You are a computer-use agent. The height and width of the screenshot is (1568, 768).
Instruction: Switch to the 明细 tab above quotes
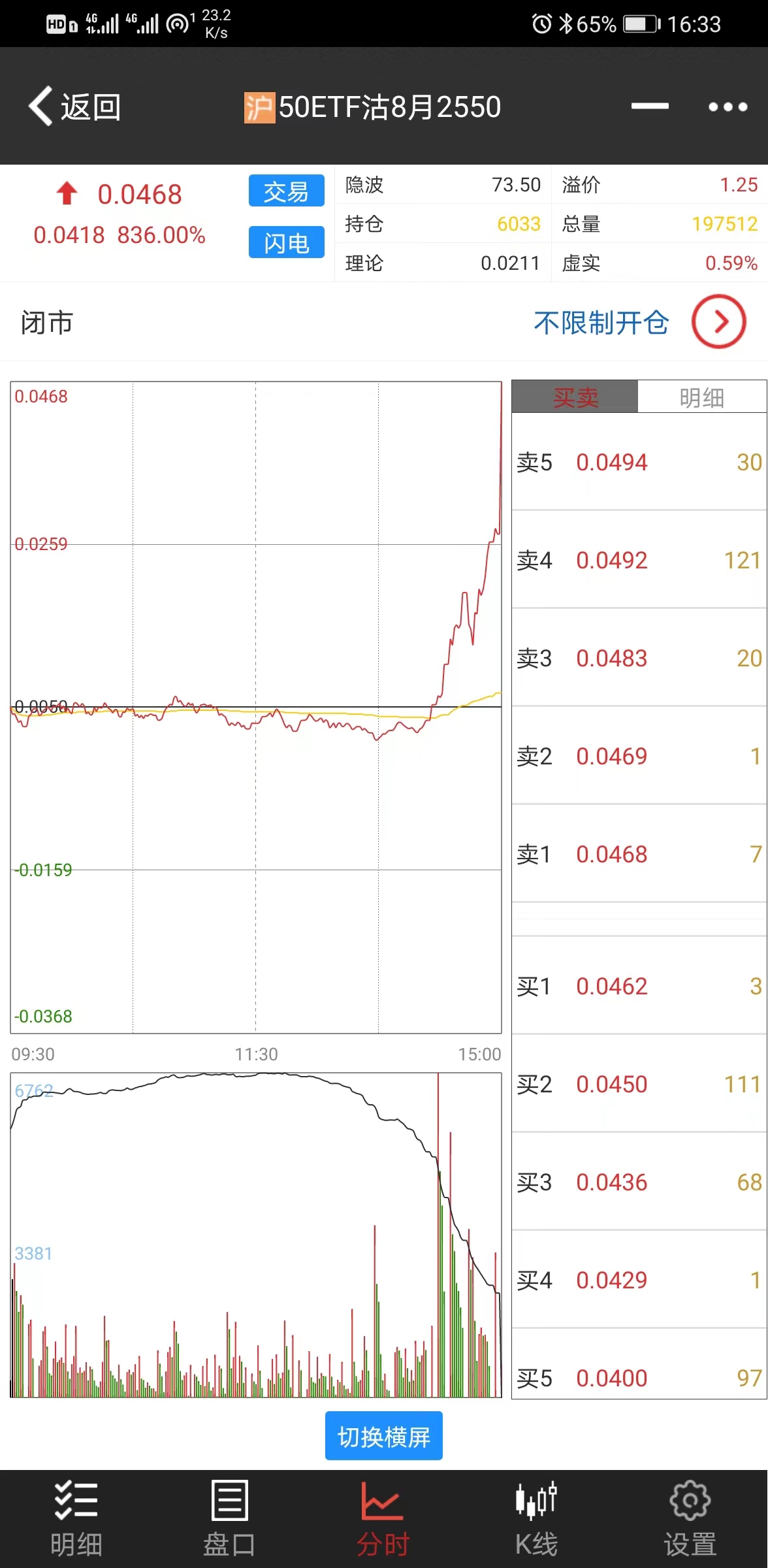[701, 397]
